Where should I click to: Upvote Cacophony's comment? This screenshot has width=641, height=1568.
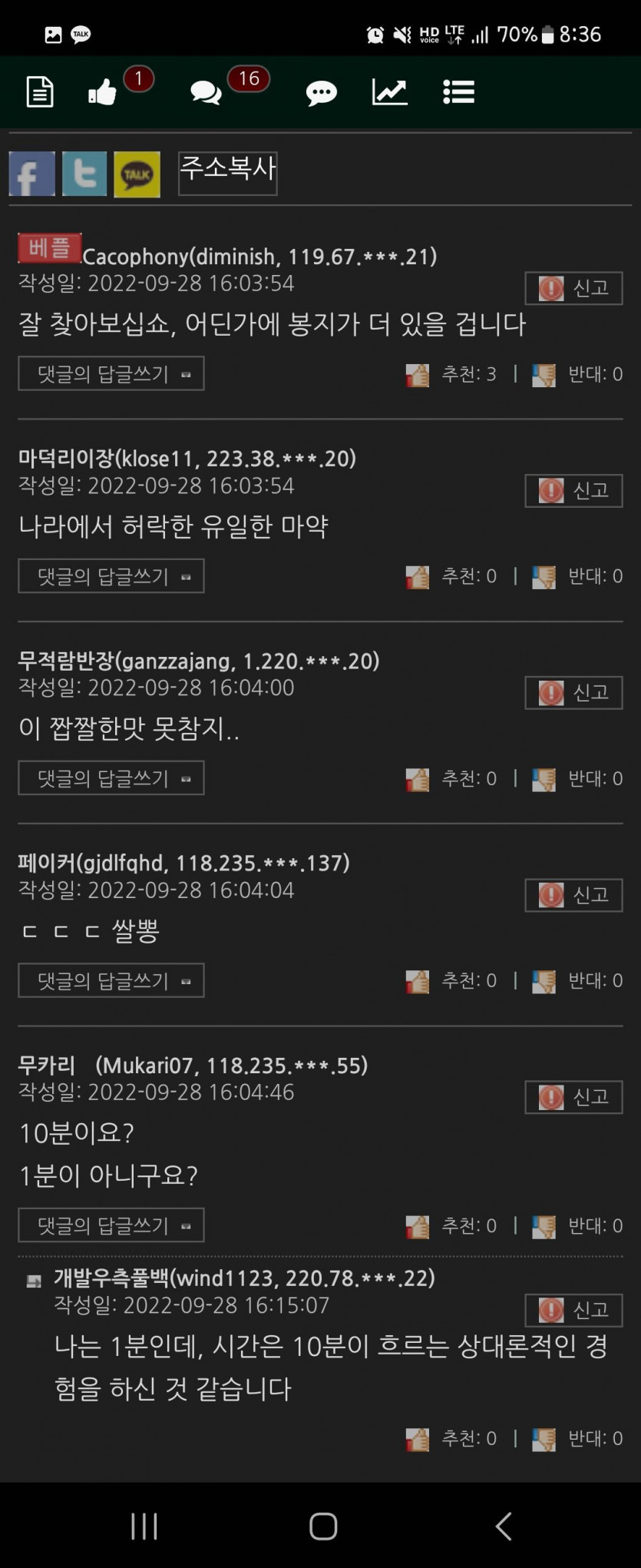(418, 375)
